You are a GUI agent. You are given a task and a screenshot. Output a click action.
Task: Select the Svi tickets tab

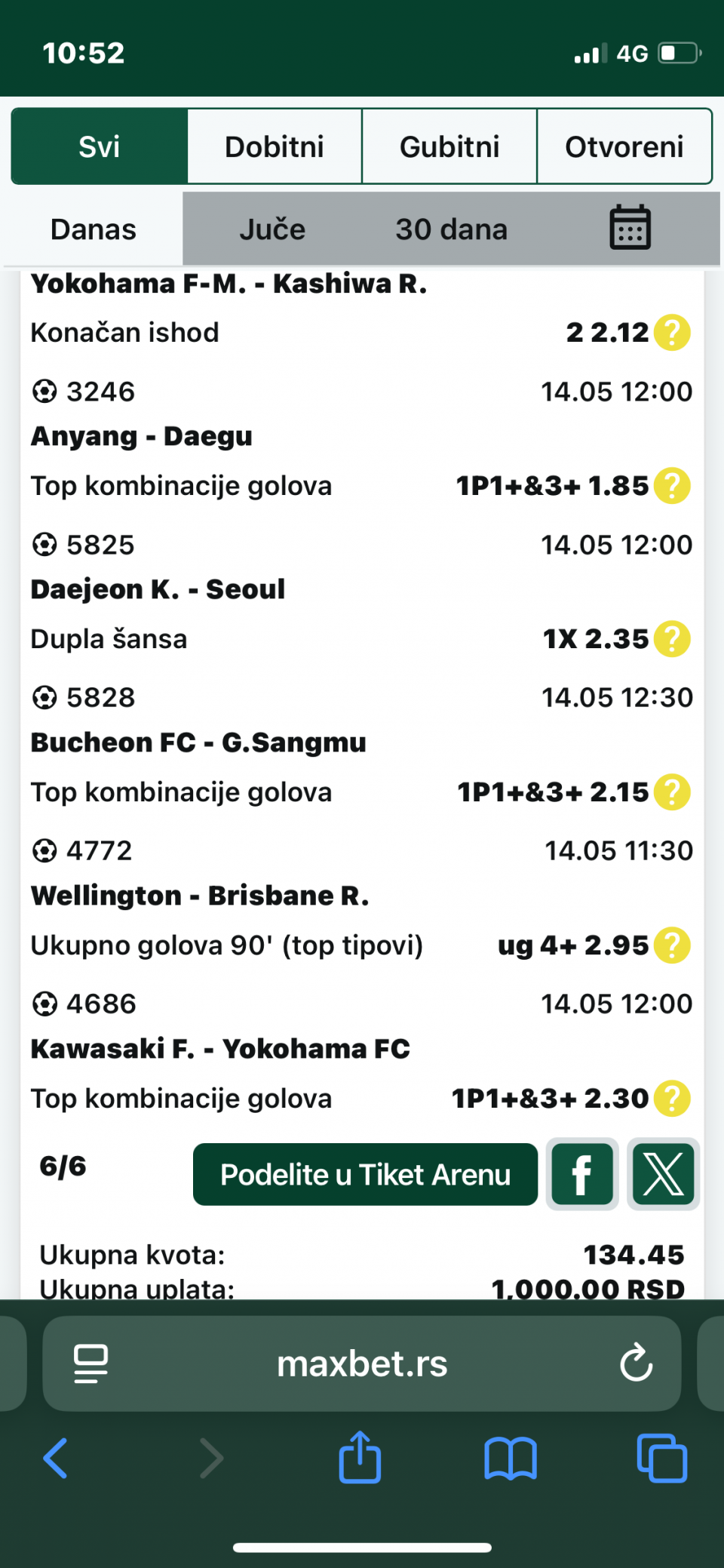(x=100, y=146)
